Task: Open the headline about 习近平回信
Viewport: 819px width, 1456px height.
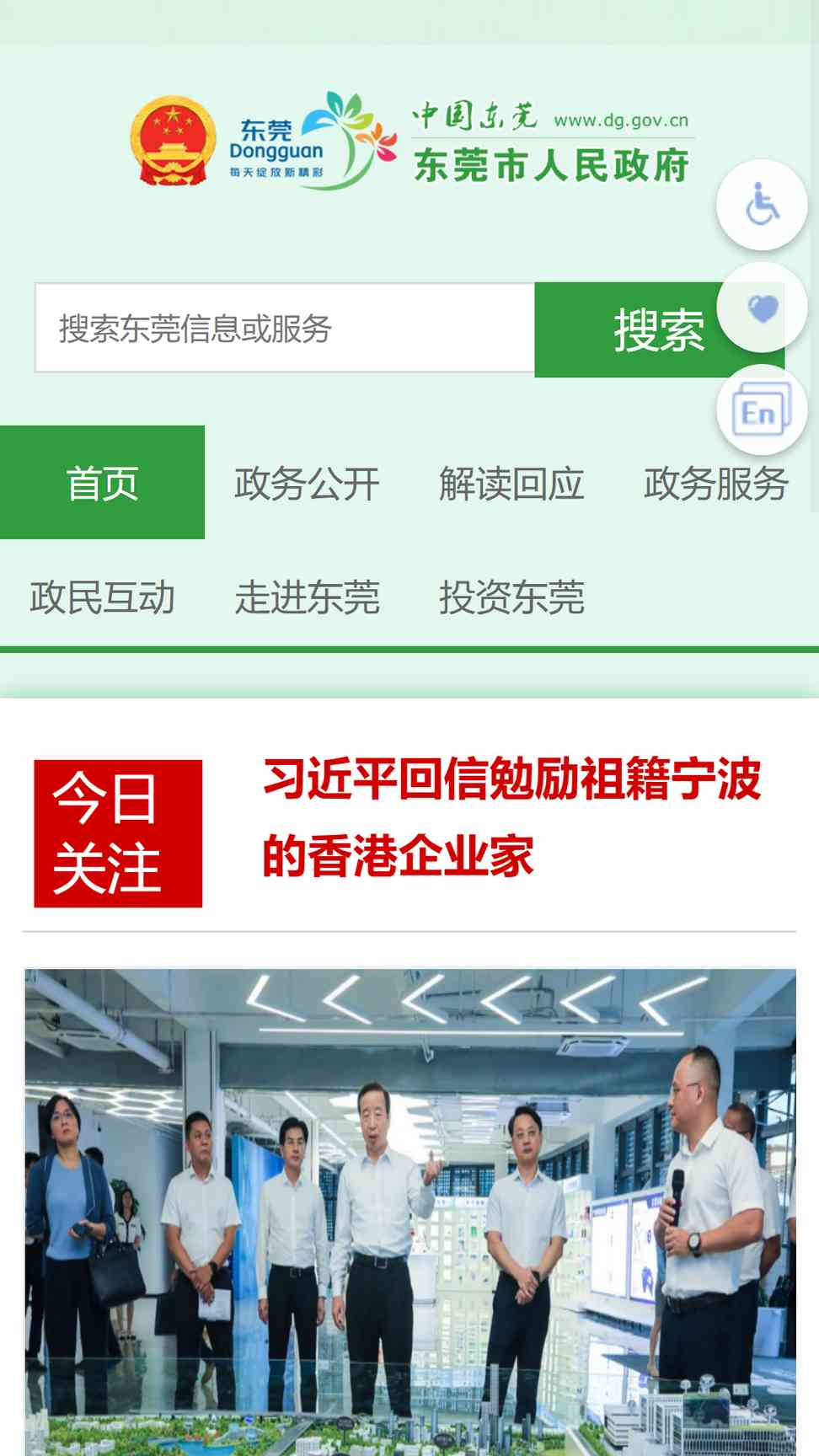Action: (x=511, y=816)
